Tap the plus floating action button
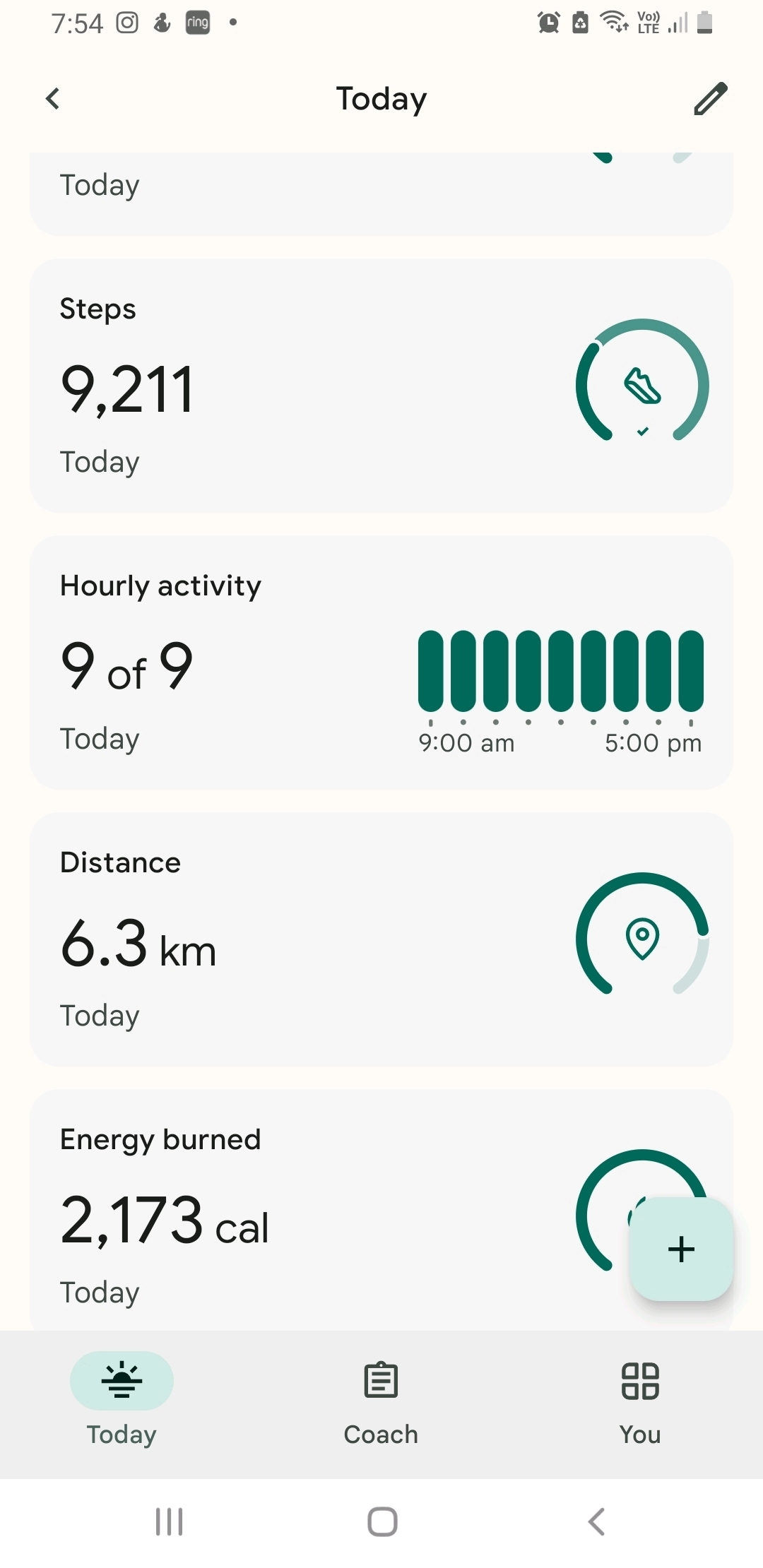 point(681,1249)
